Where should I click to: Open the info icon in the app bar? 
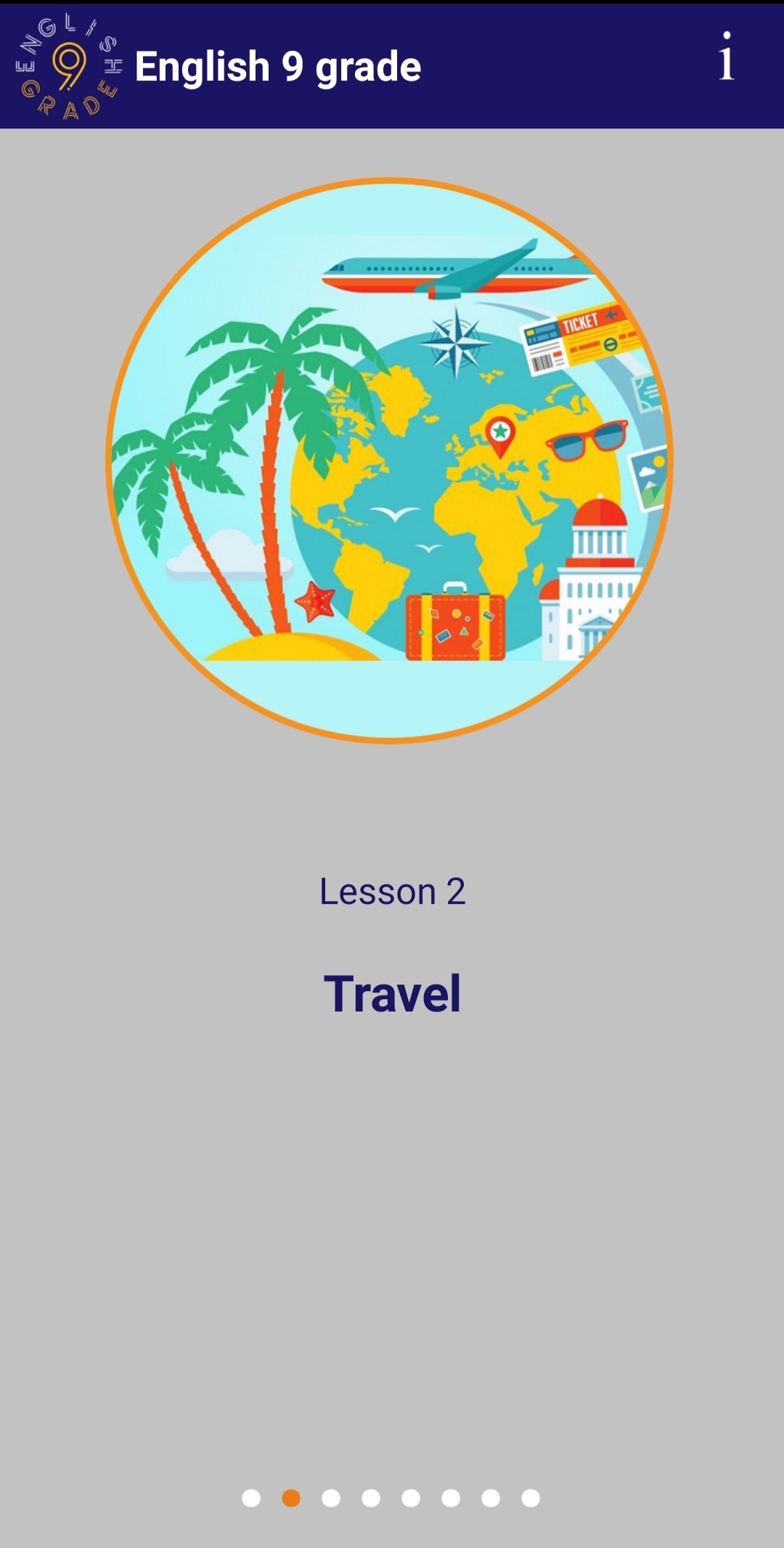coord(726,58)
